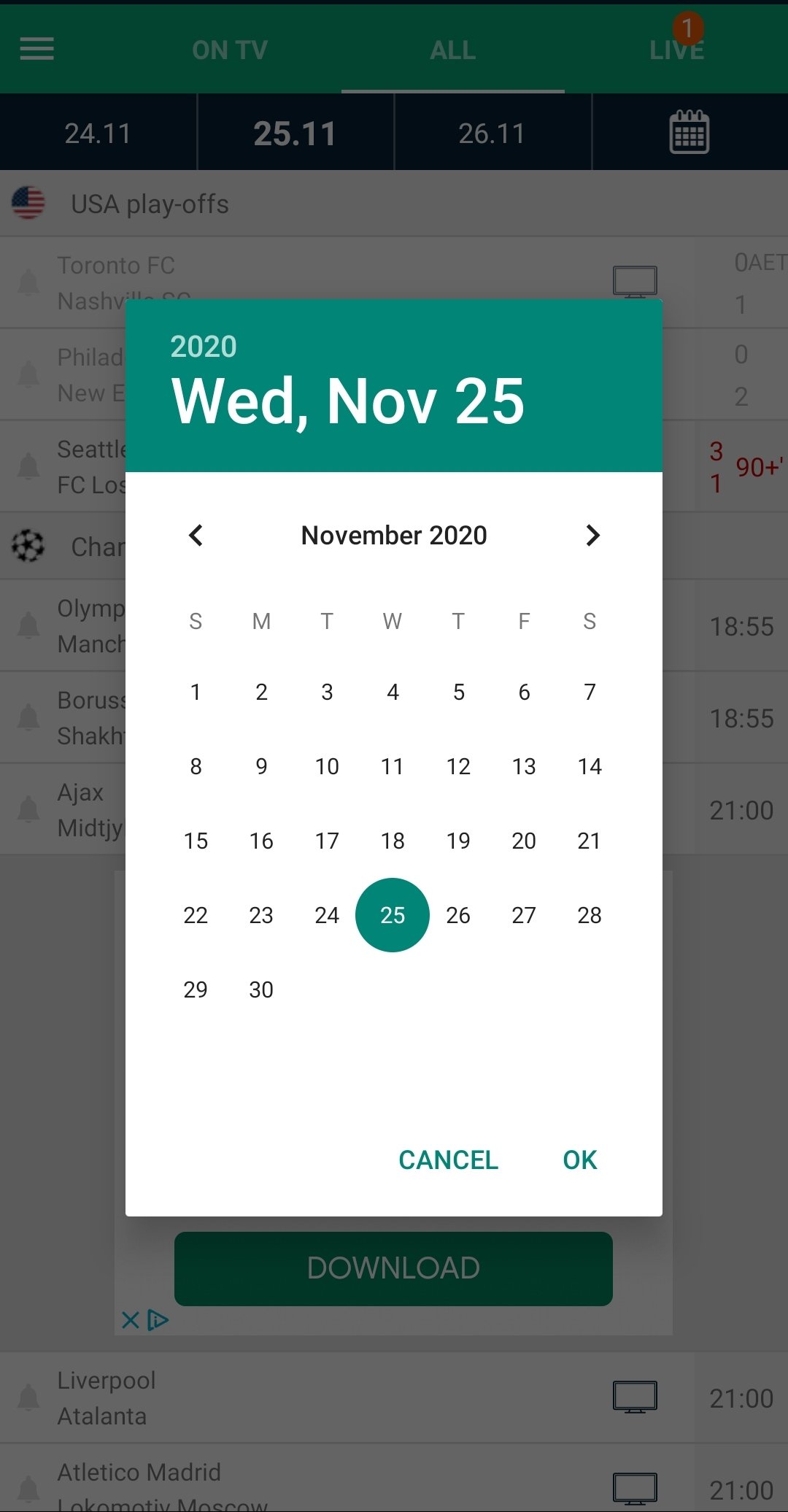Advance to the next month

pos(592,536)
